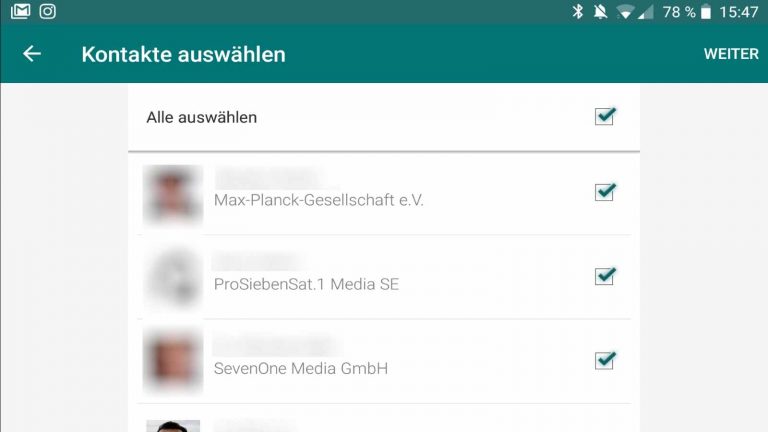Go back using the arrow icon

(x=32, y=54)
